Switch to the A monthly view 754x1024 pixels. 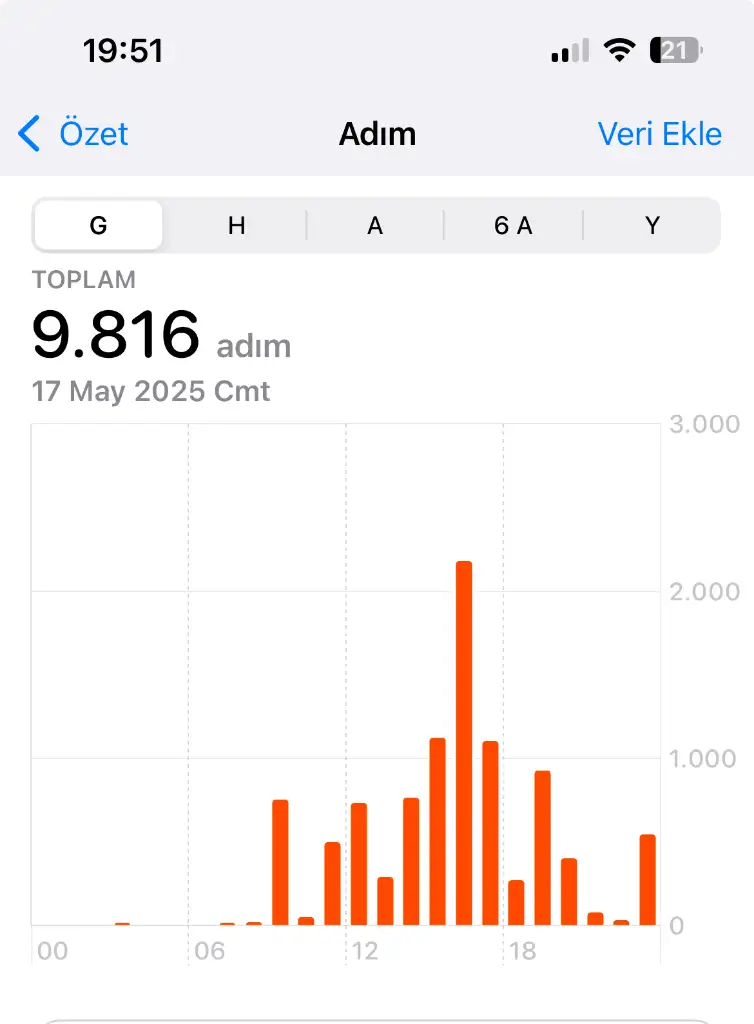point(375,225)
